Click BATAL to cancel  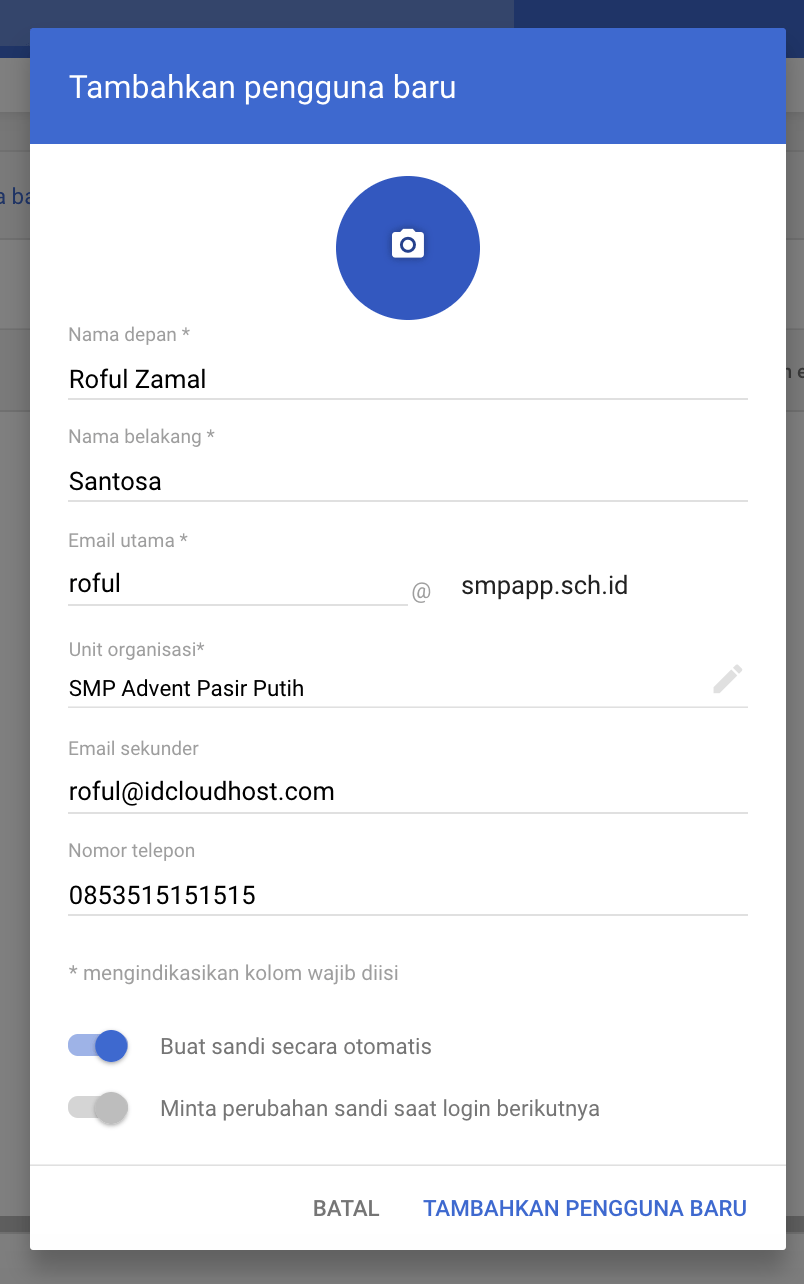tap(345, 1208)
